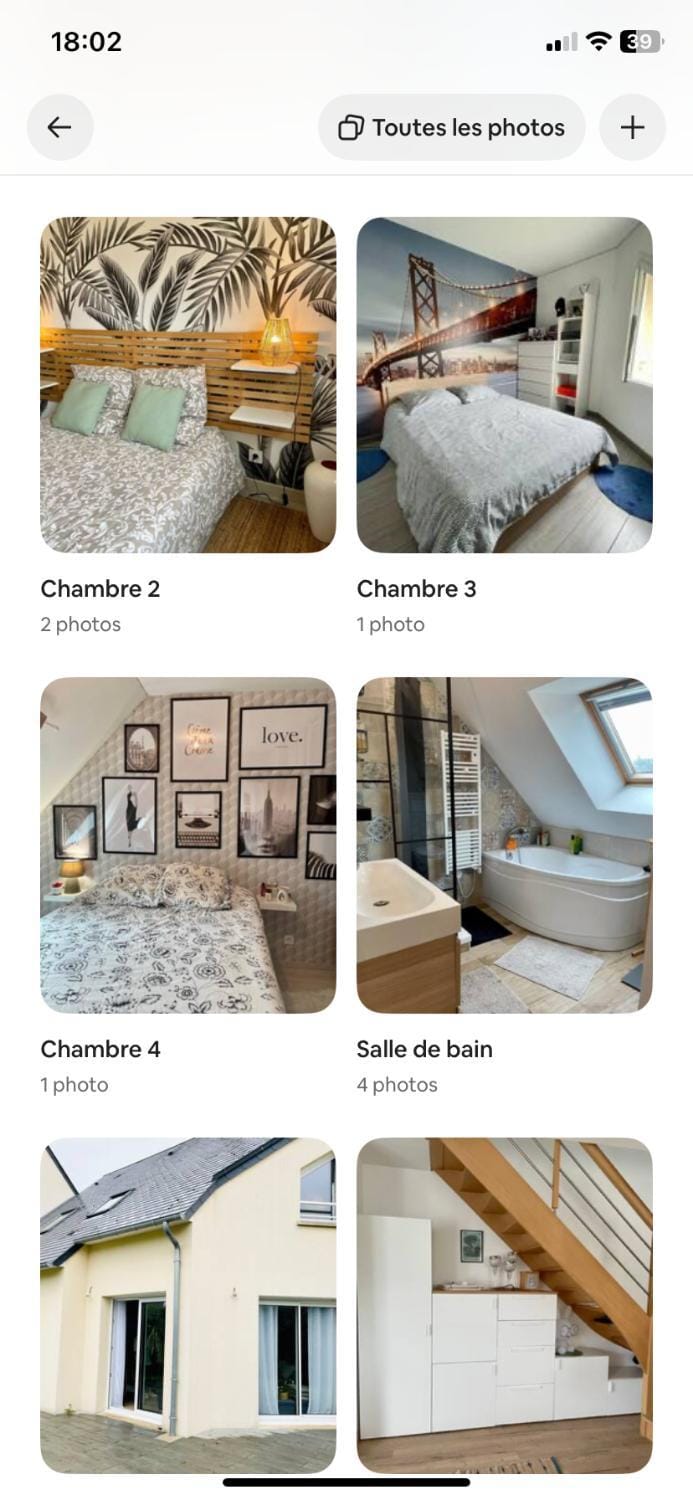The width and height of the screenshot is (693, 1500).
Task: Tap the plus icon to add photos
Action: [x=632, y=127]
